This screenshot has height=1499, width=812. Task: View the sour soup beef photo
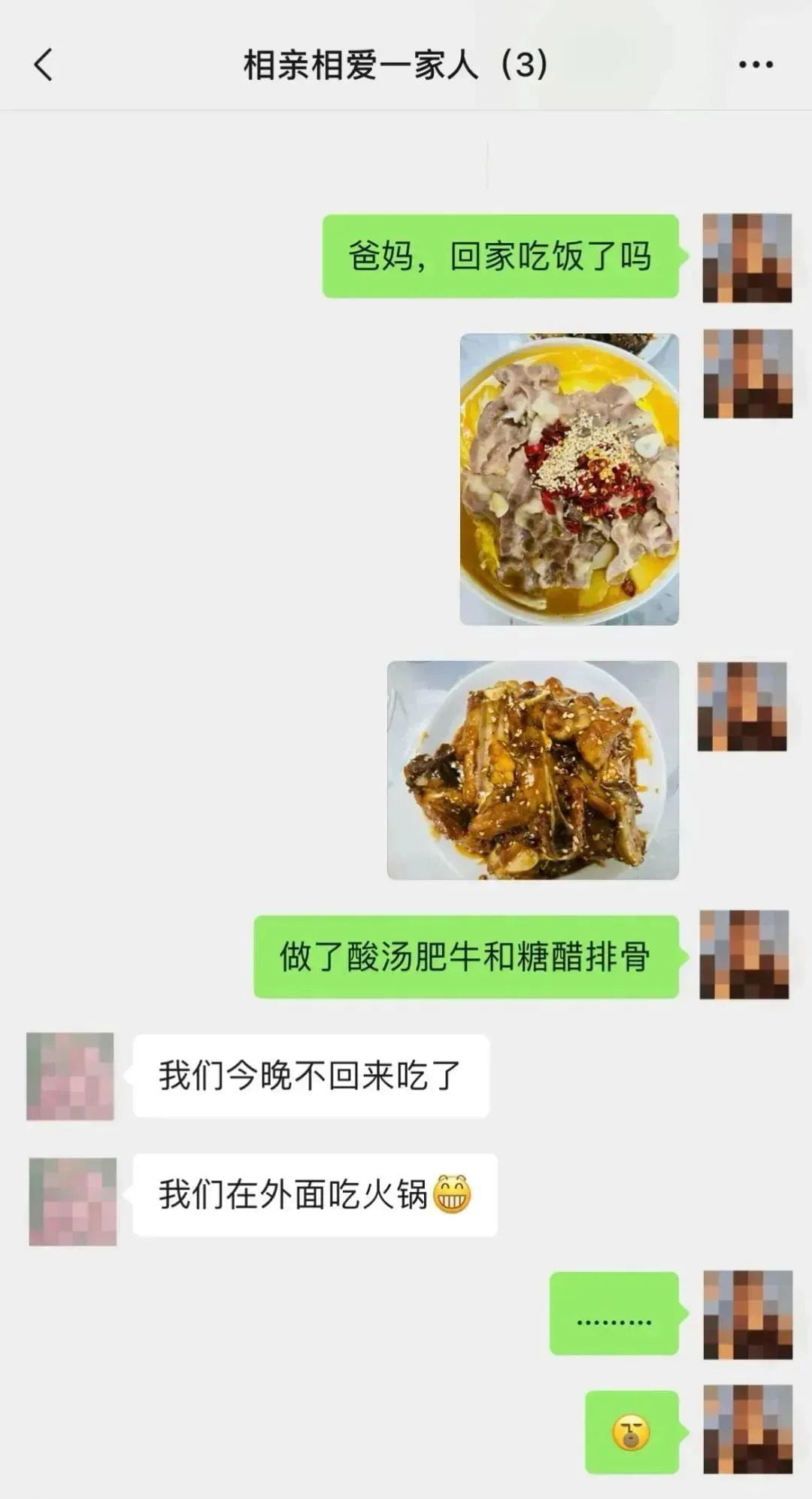(x=569, y=479)
